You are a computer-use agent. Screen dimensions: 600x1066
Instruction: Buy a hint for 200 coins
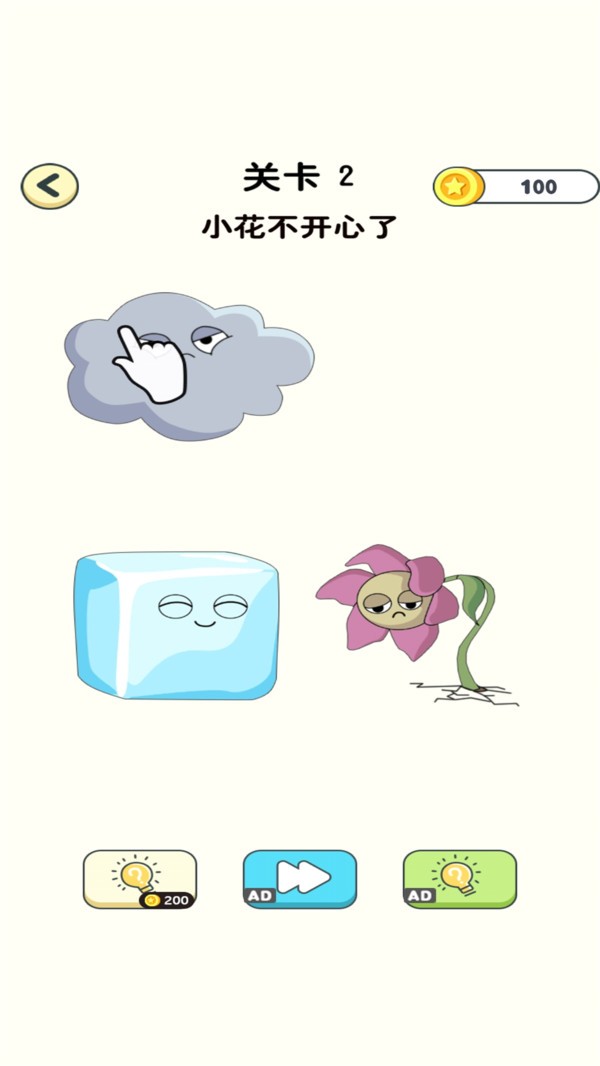click(x=140, y=879)
